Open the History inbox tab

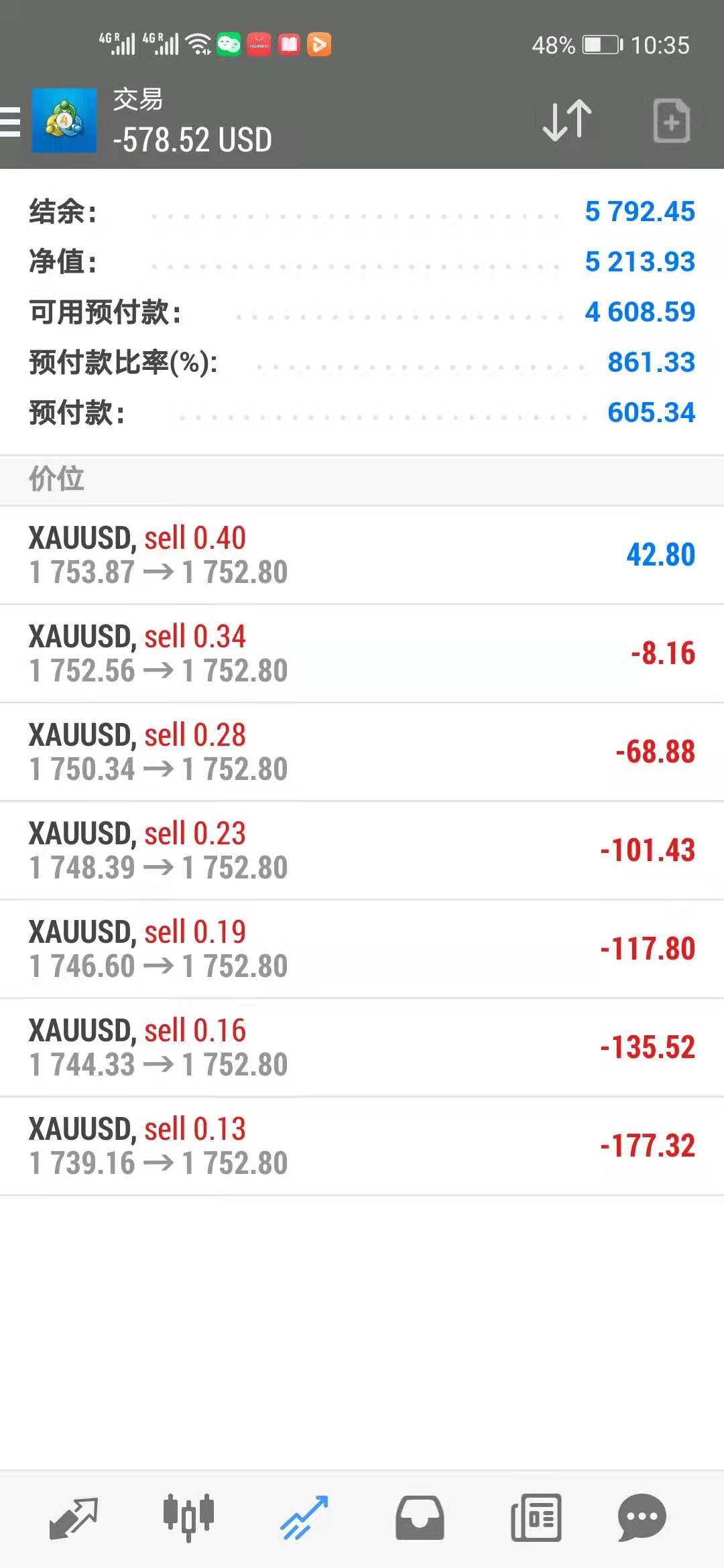pyautogui.click(x=420, y=1517)
